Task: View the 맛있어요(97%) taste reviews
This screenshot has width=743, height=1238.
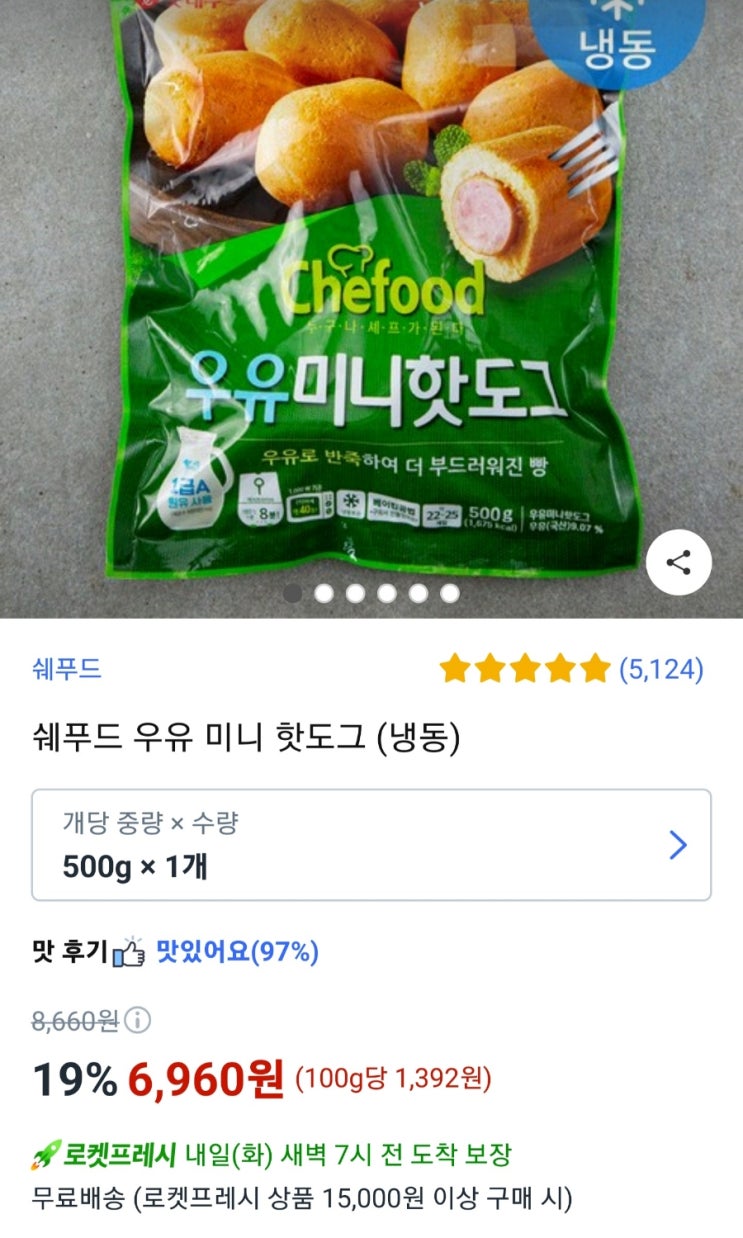Action: pyautogui.click(x=237, y=952)
